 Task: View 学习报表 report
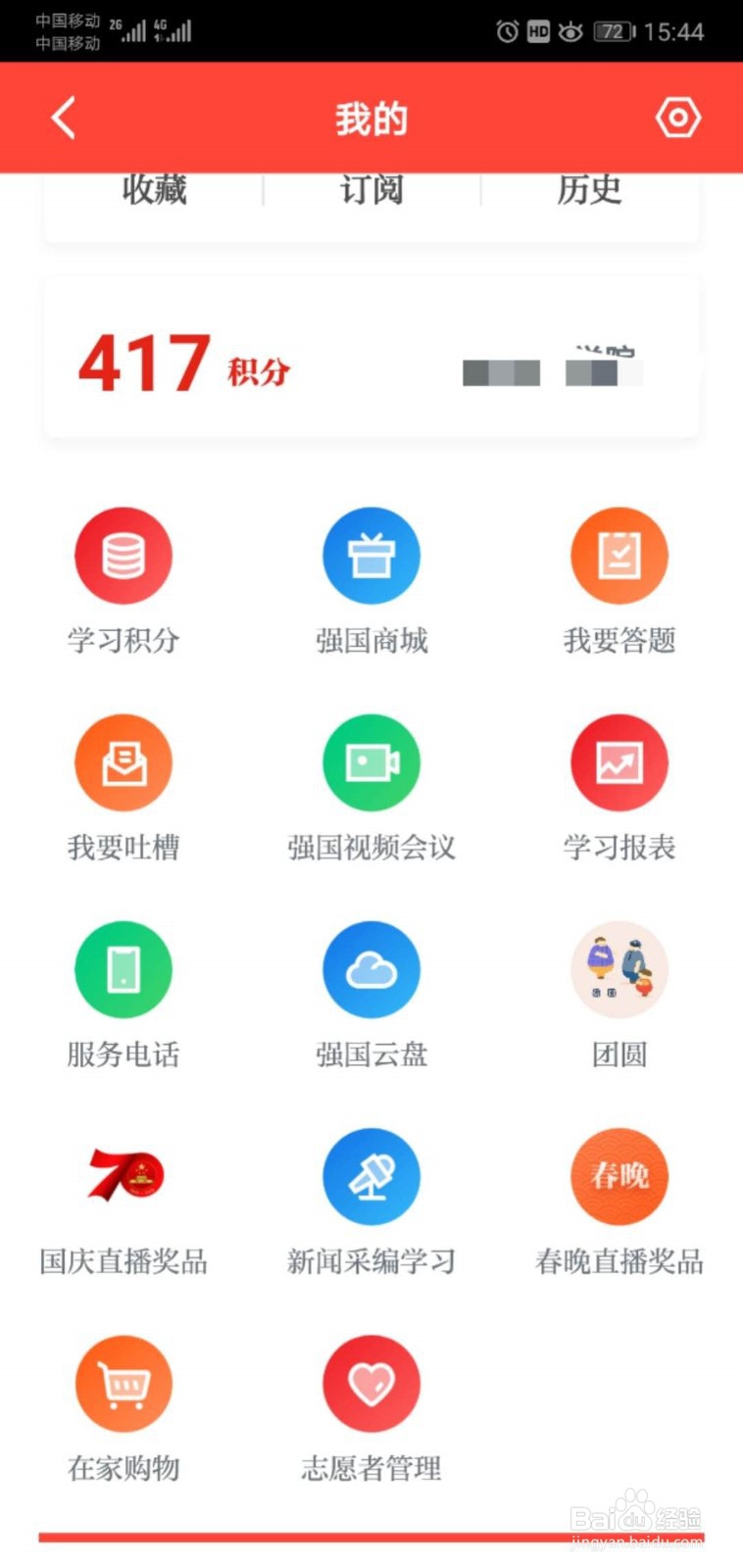point(619,788)
